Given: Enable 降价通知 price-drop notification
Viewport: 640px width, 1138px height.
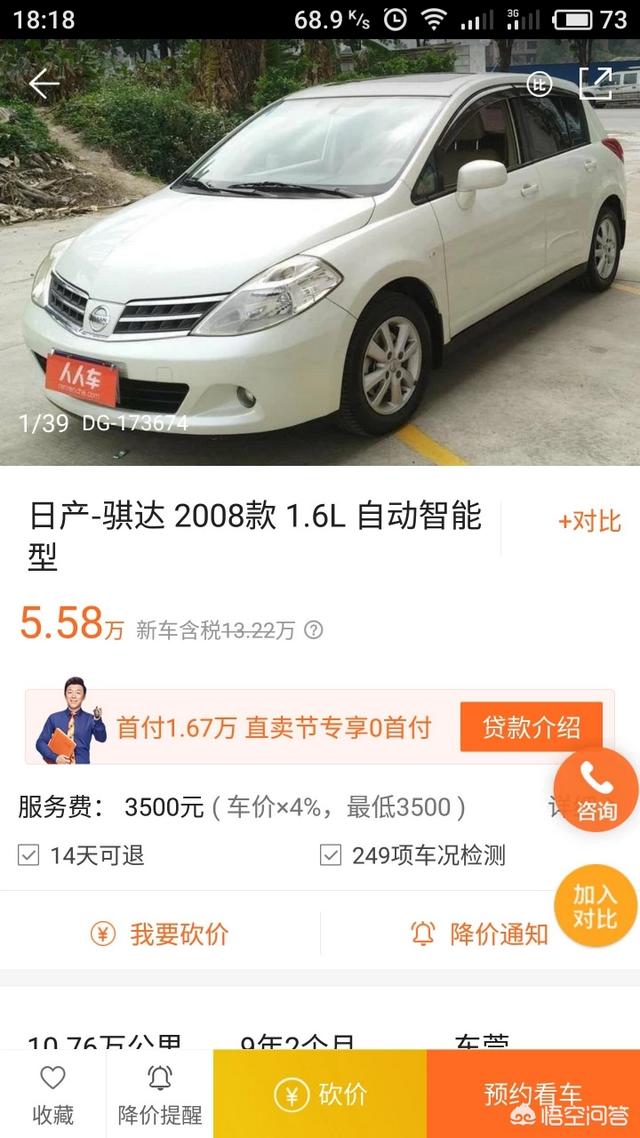Looking at the screenshot, I should pos(480,934).
